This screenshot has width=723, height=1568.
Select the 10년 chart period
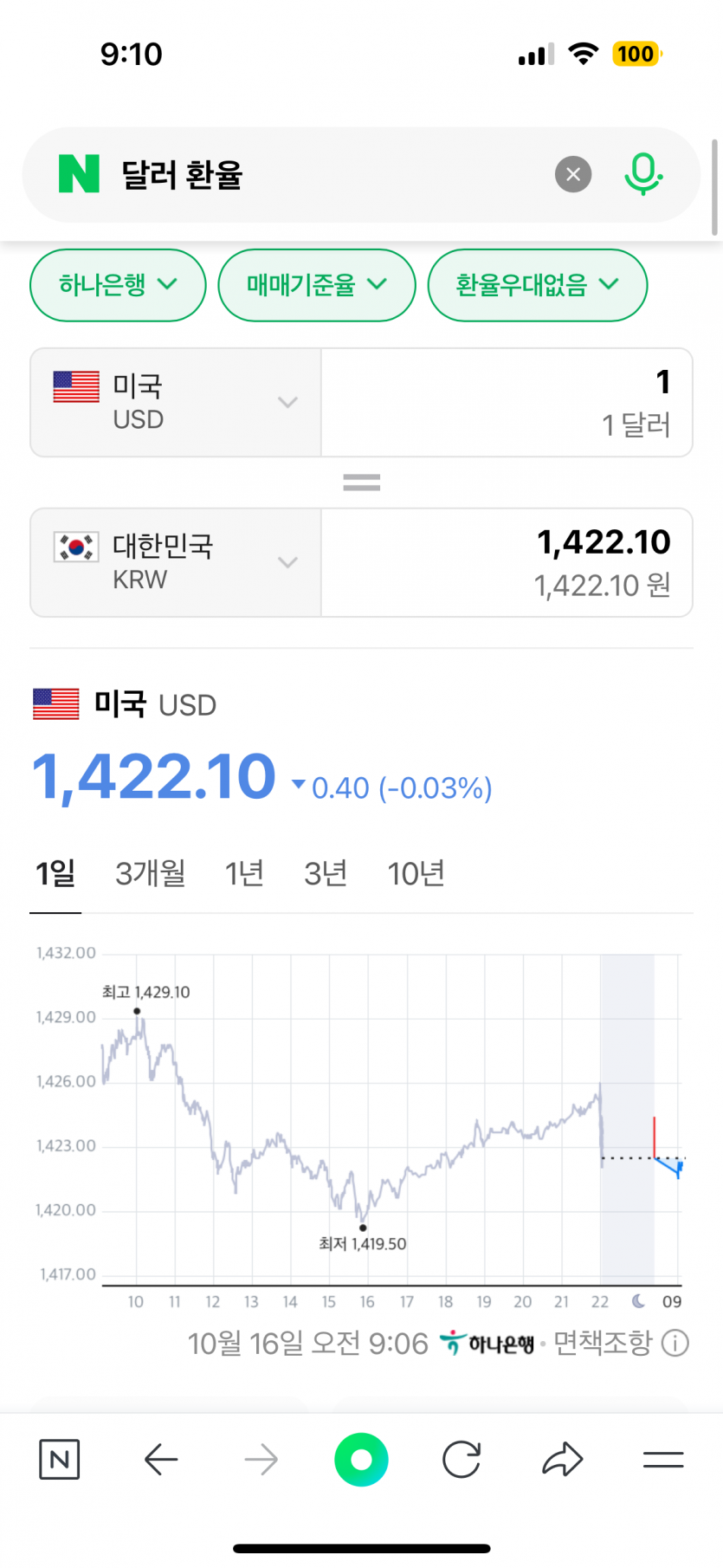click(416, 873)
